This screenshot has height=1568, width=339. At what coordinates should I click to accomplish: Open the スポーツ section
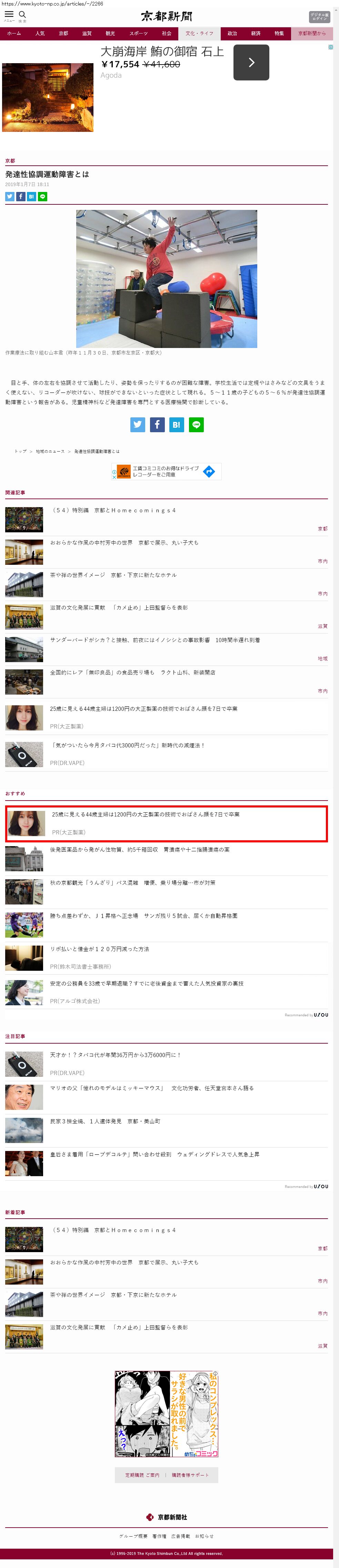(139, 33)
